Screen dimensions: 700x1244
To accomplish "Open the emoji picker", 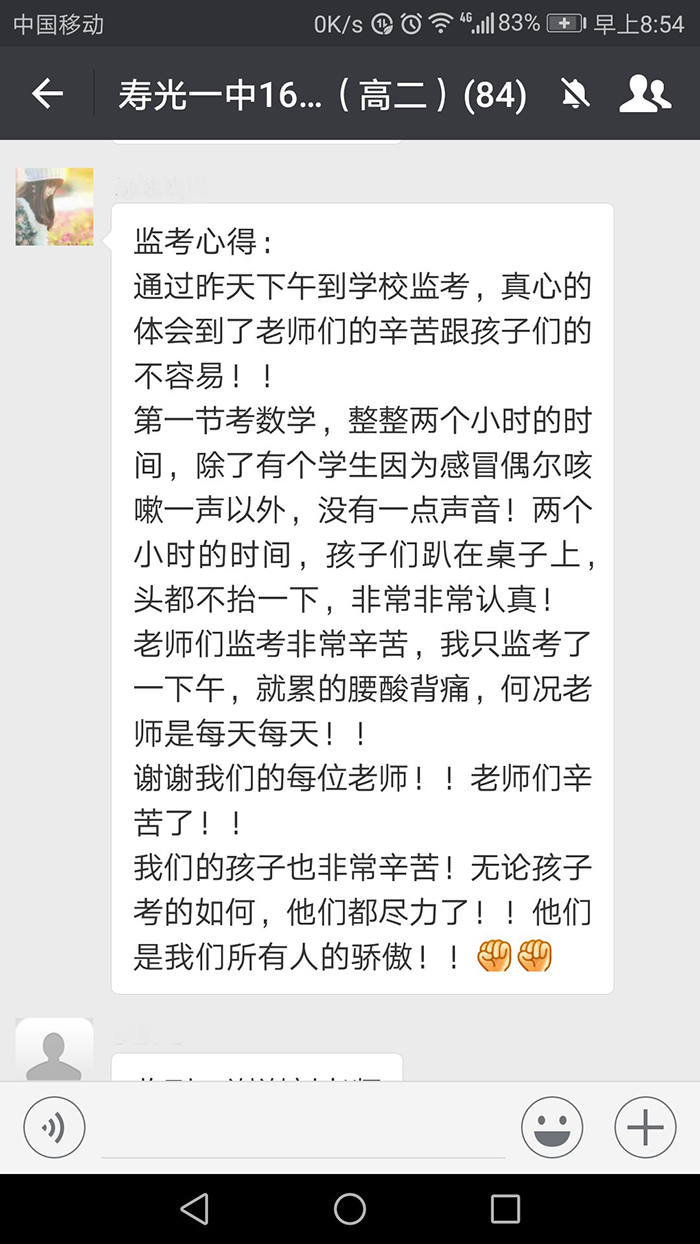I will 552,1128.
